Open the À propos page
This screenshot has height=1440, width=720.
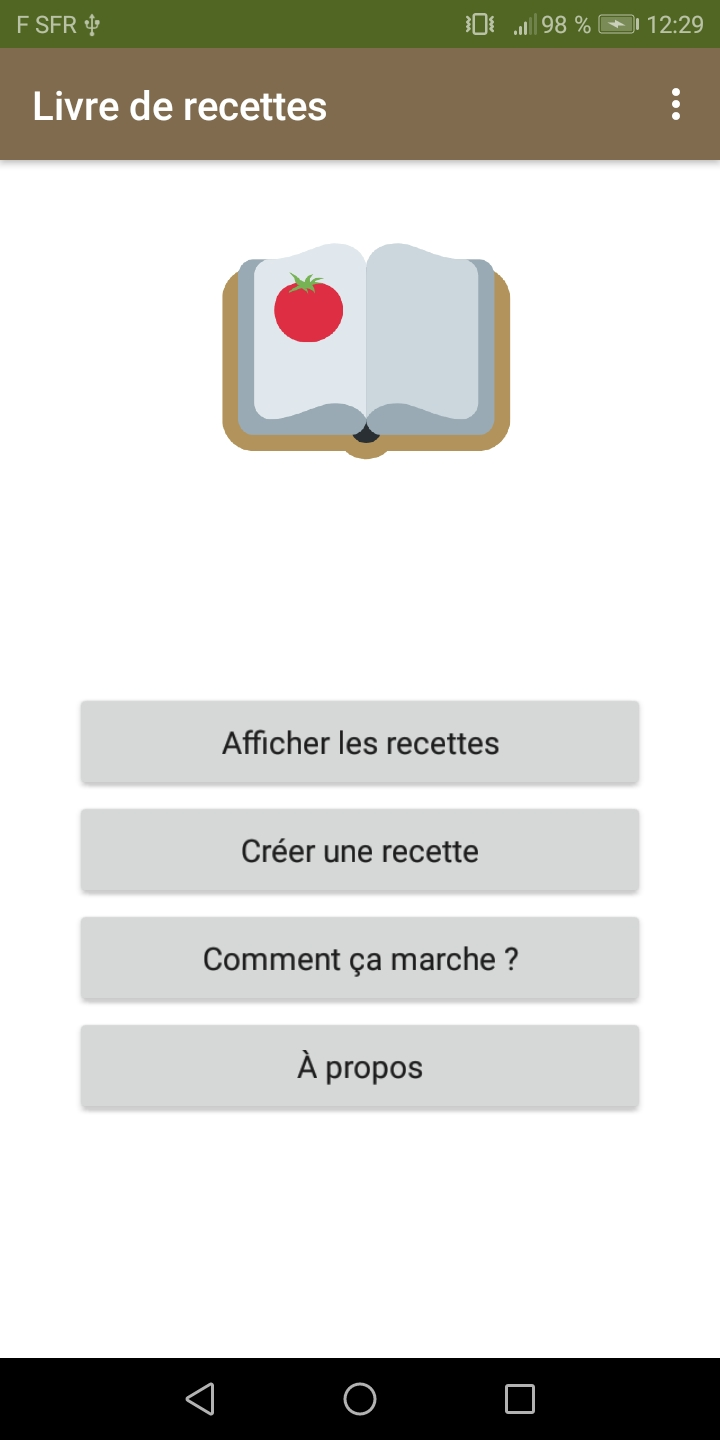click(x=360, y=1066)
